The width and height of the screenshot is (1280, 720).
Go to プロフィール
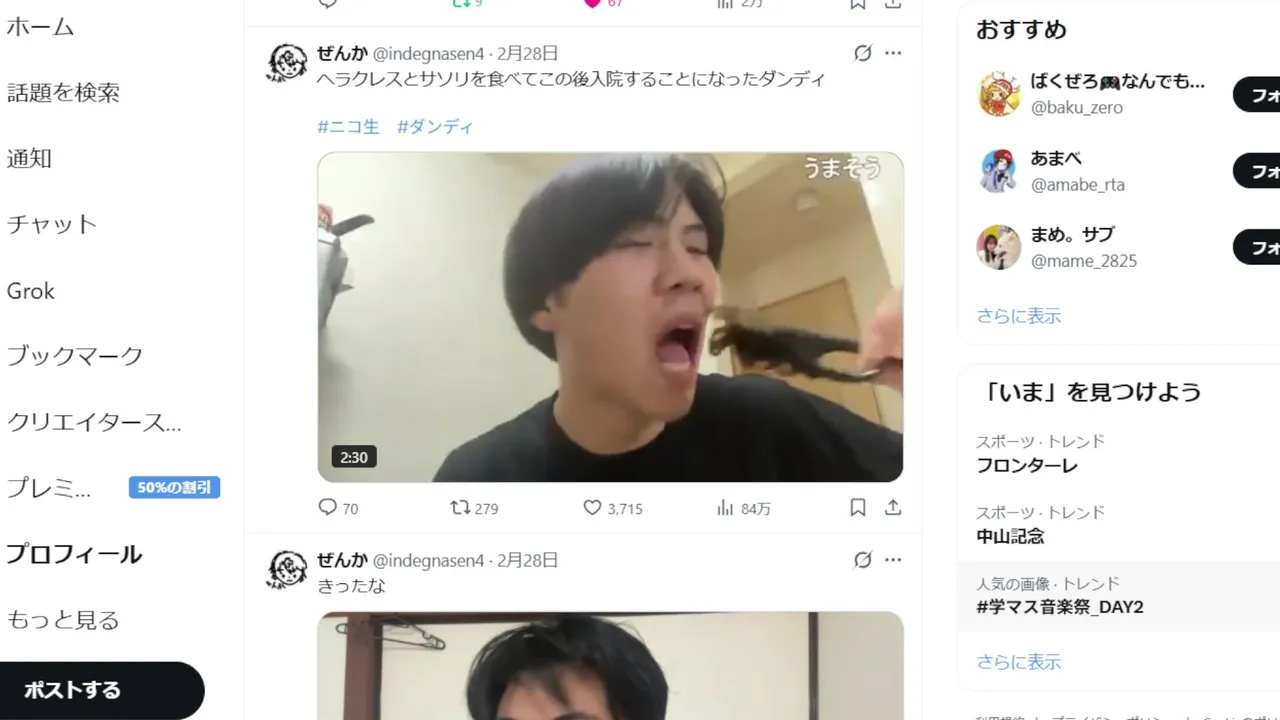(x=74, y=555)
